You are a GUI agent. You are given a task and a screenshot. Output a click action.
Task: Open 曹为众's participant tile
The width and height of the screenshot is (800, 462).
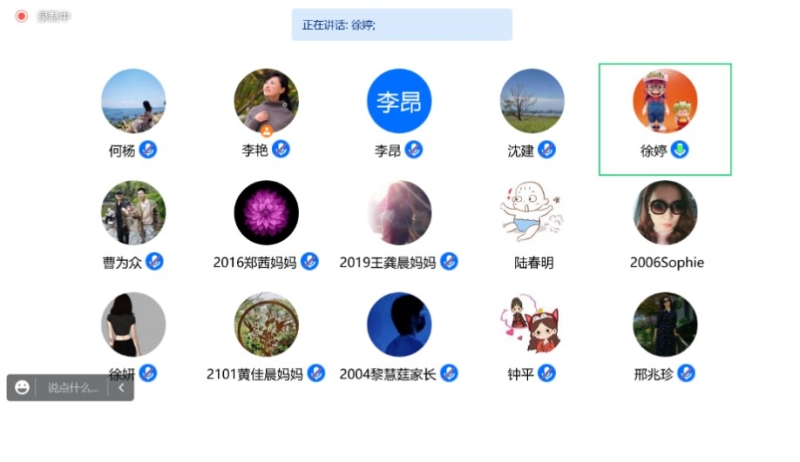coord(133,213)
